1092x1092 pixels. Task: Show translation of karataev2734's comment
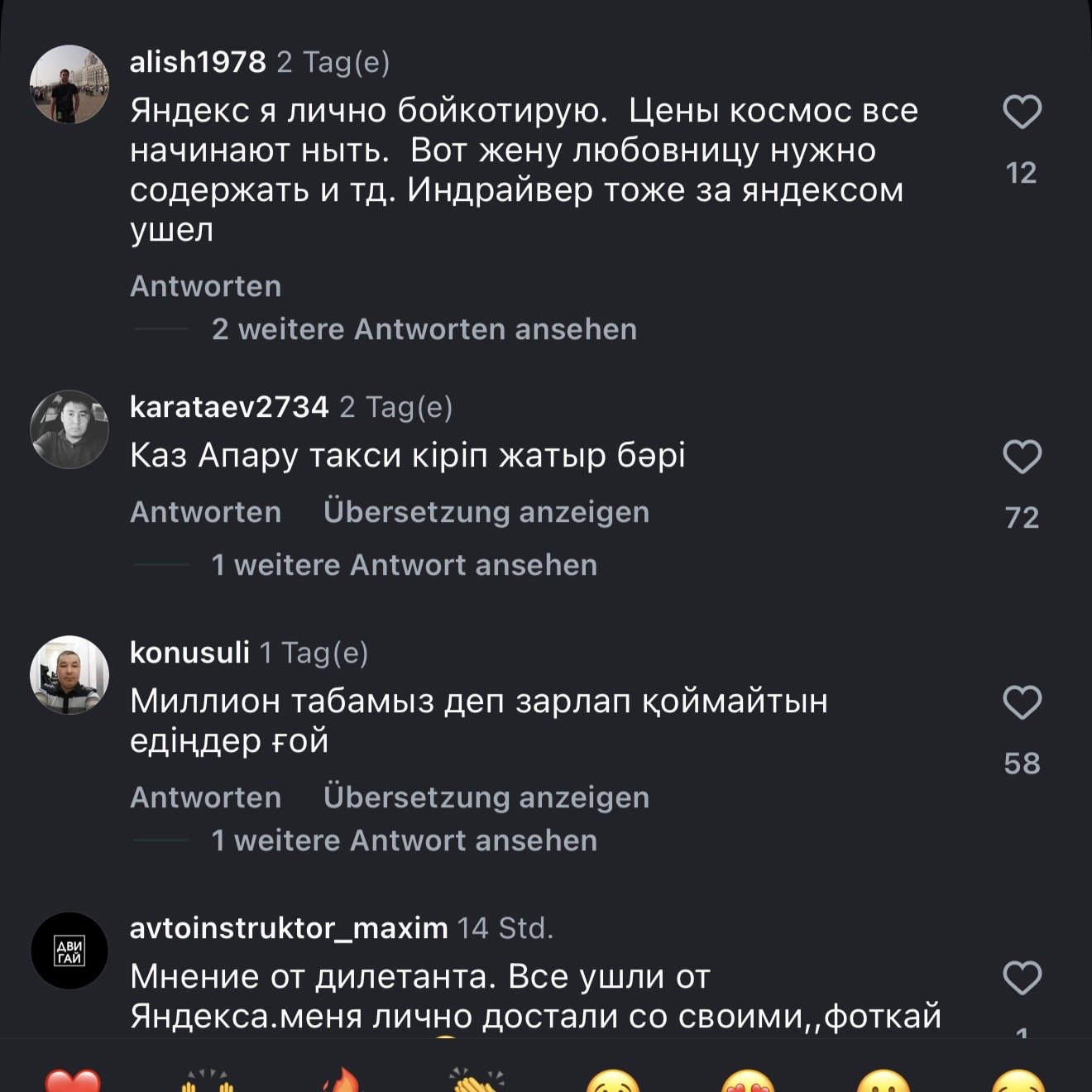point(486,512)
